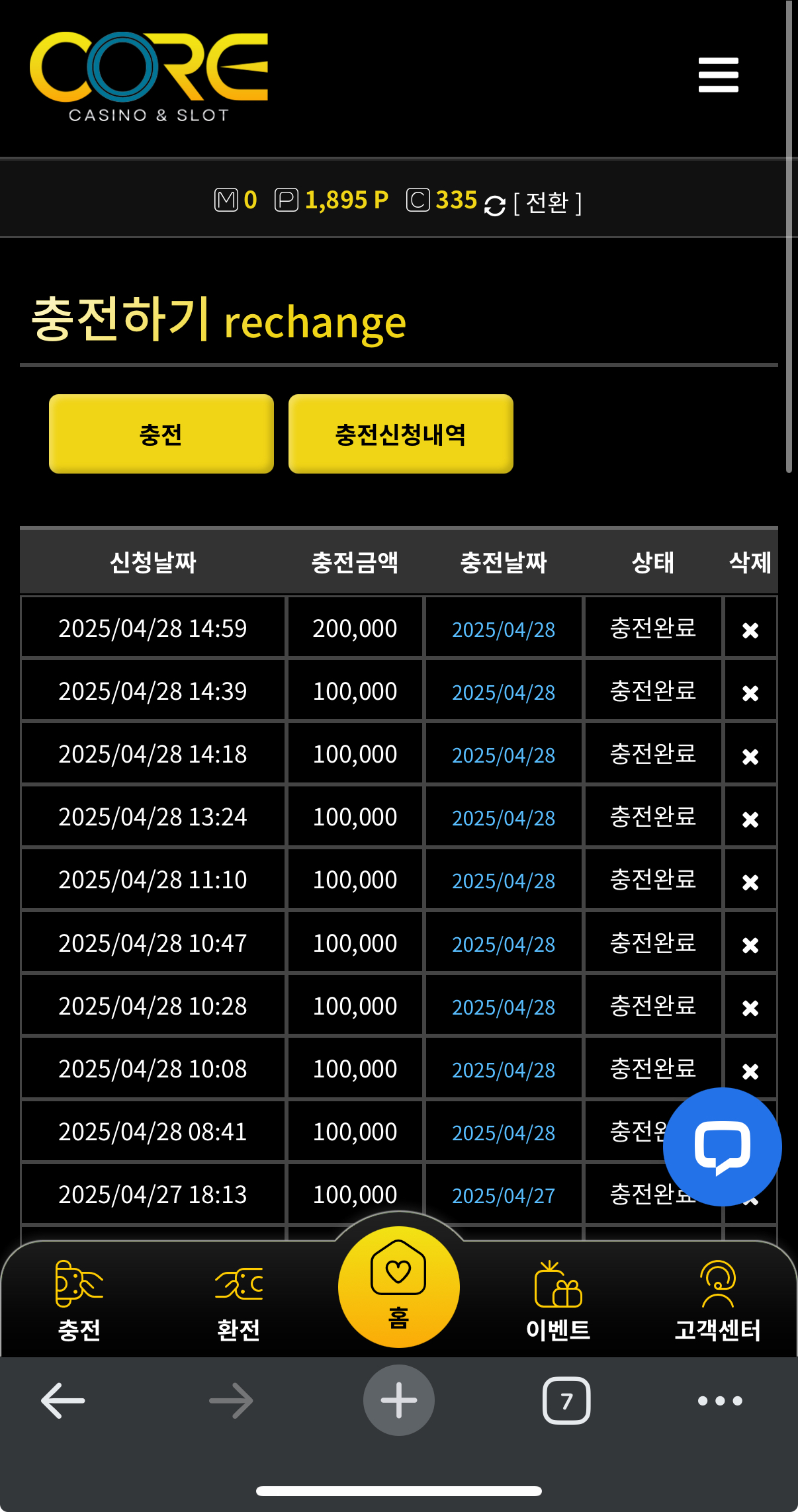Tap the 전환 convert link
798x1512 pixels.
click(x=547, y=202)
